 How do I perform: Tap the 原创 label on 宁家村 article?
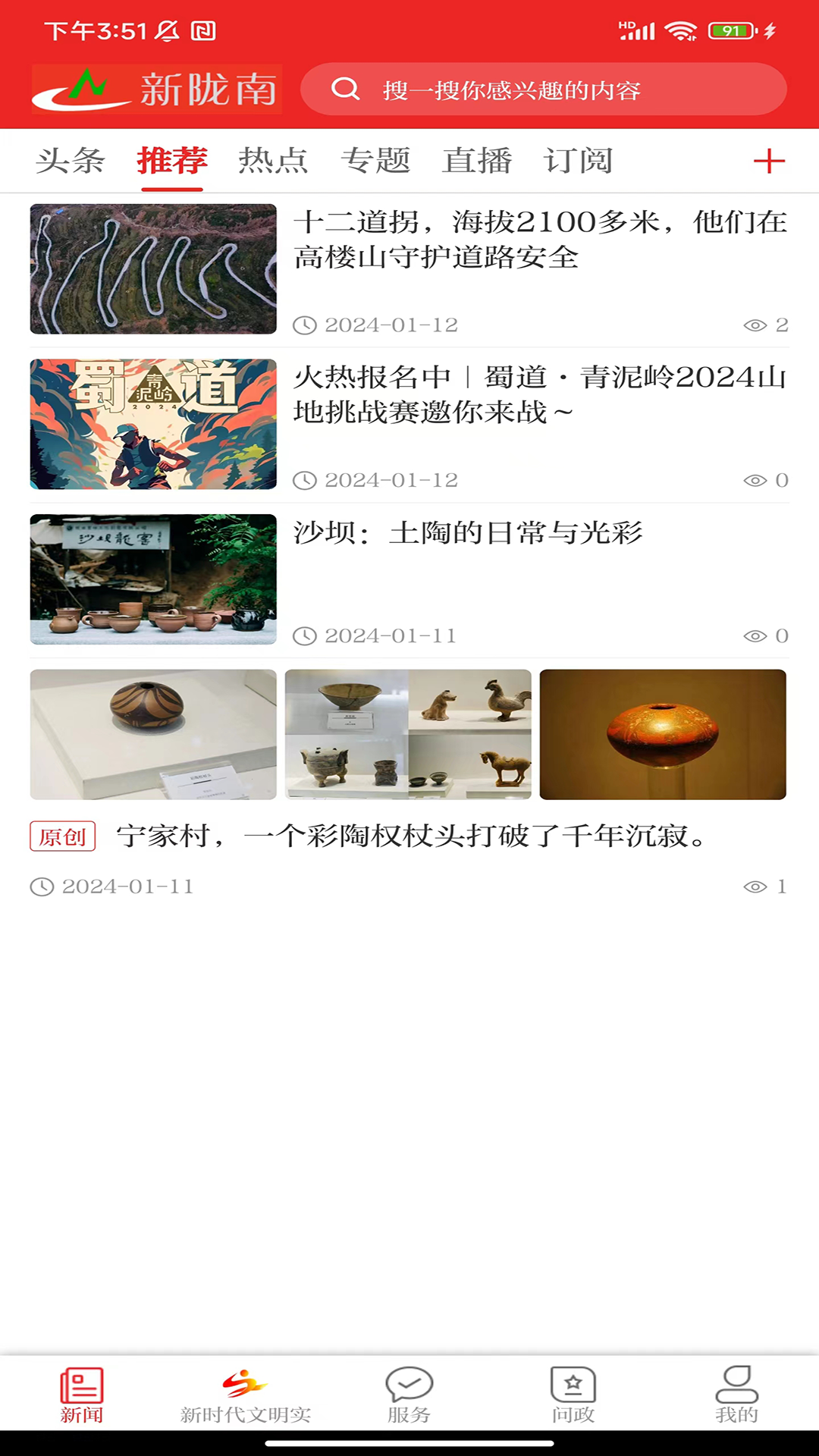point(64,837)
